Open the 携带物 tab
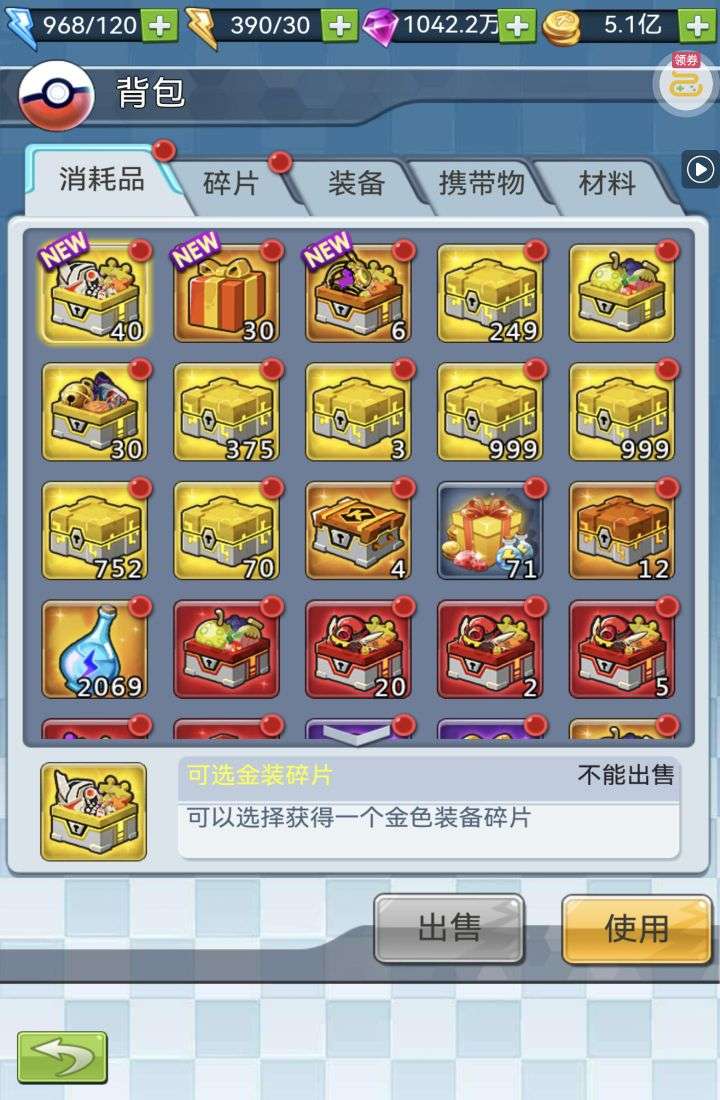 click(481, 184)
